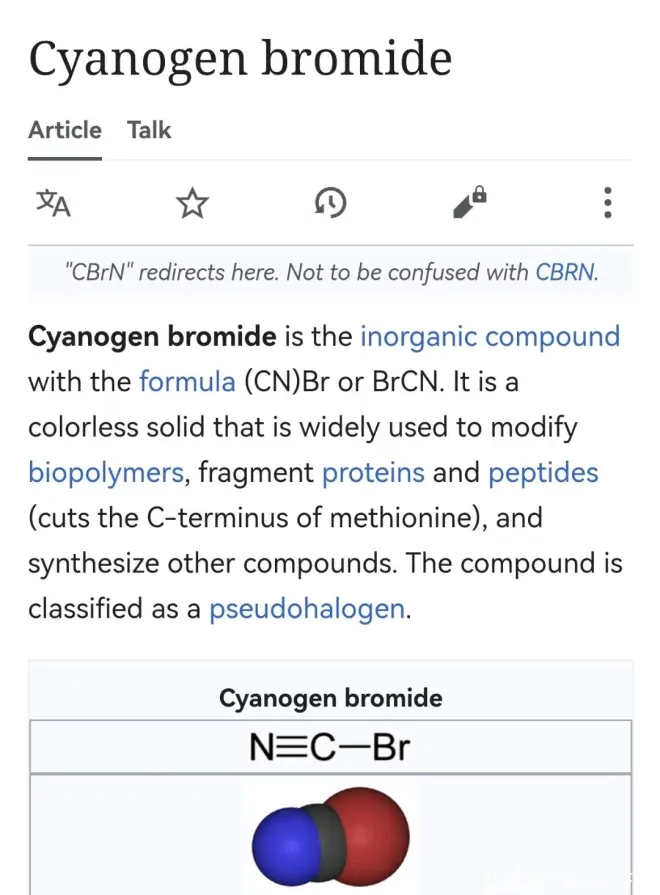Open the biopolymers link
660x895 pixels.
[x=106, y=472]
